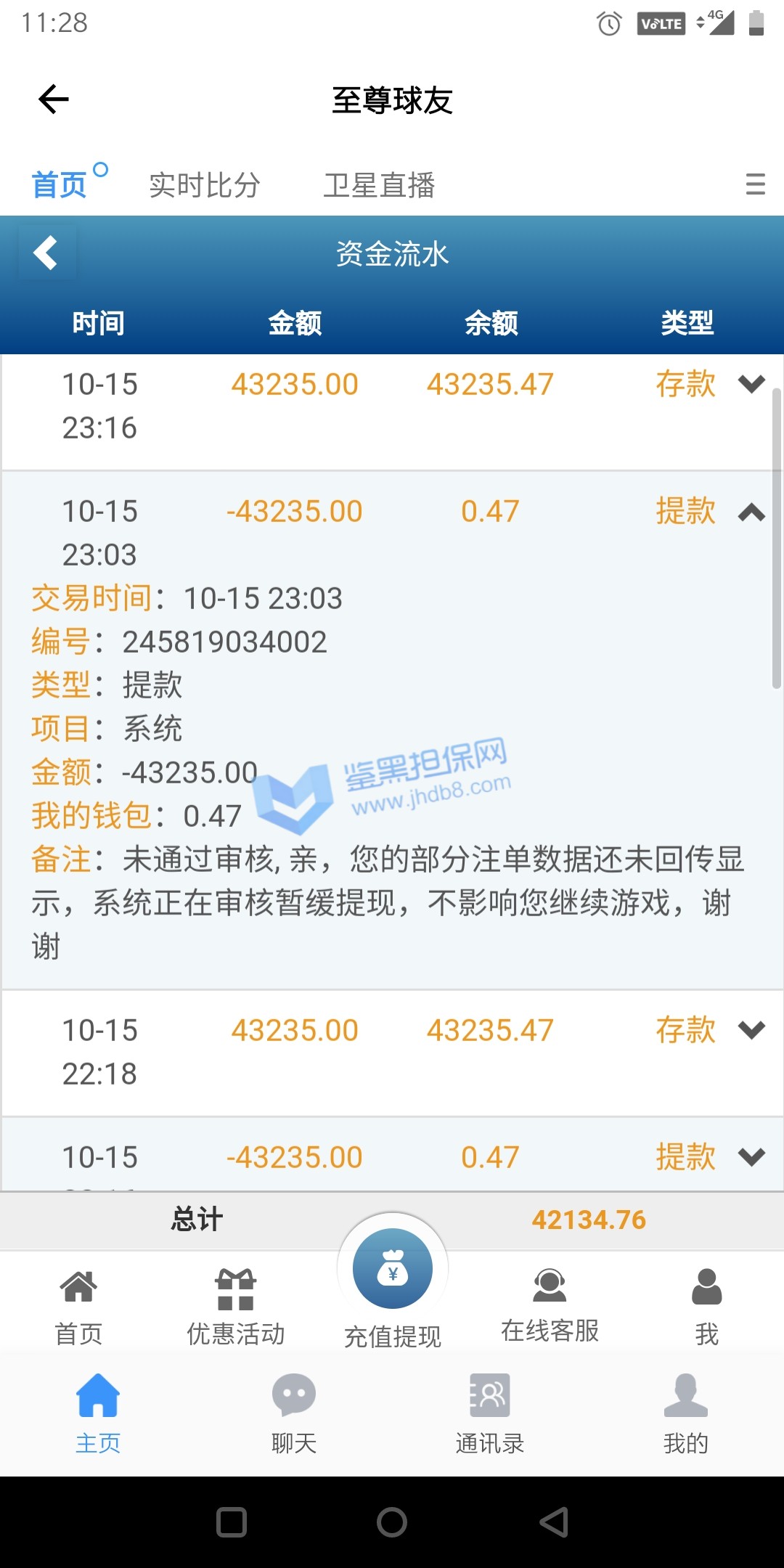This screenshot has width=784, height=1568.
Task: Collapse the 23:03 提款 record details
Action: 751,513
